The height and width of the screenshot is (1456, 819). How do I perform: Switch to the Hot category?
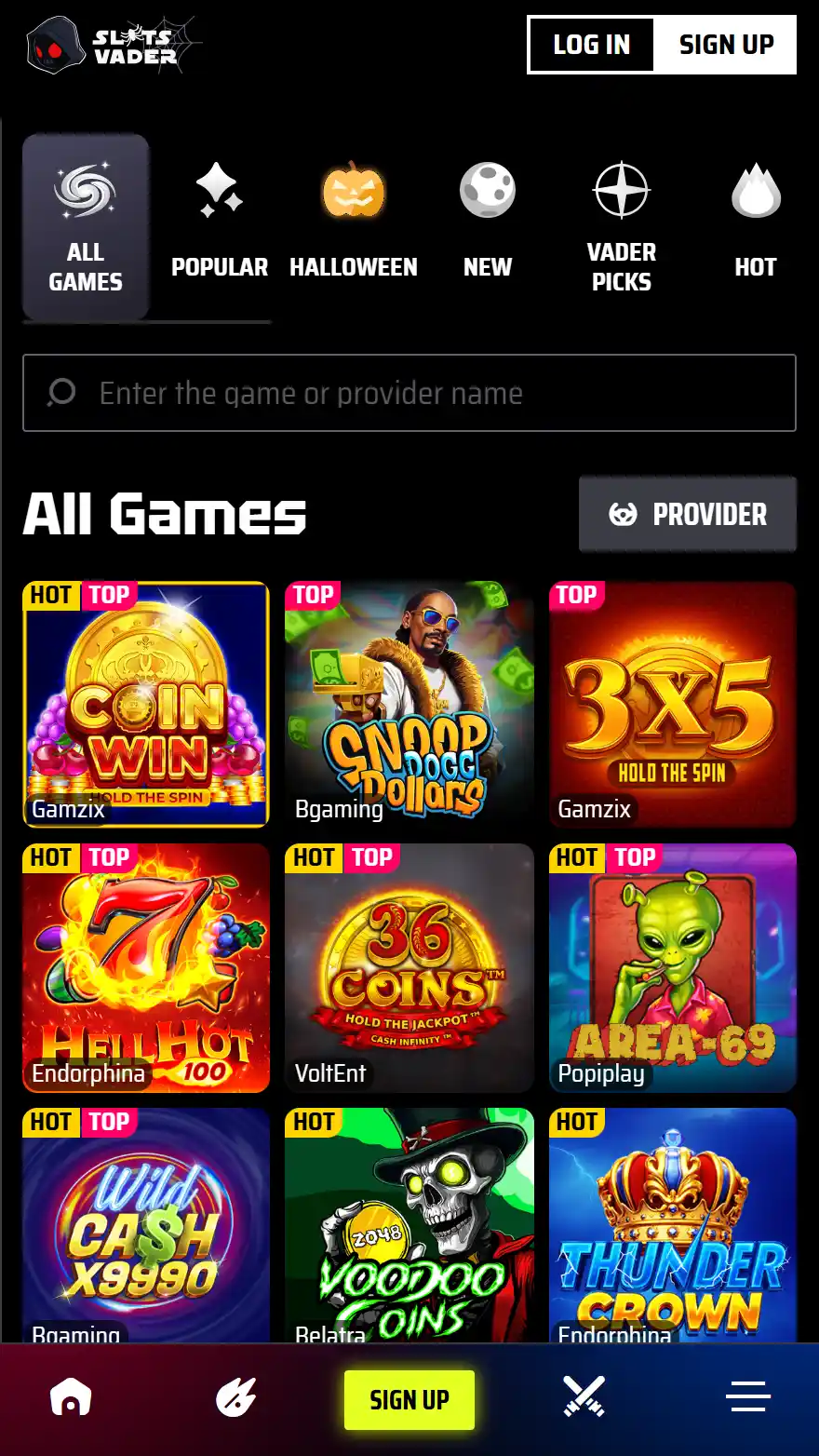click(755, 227)
